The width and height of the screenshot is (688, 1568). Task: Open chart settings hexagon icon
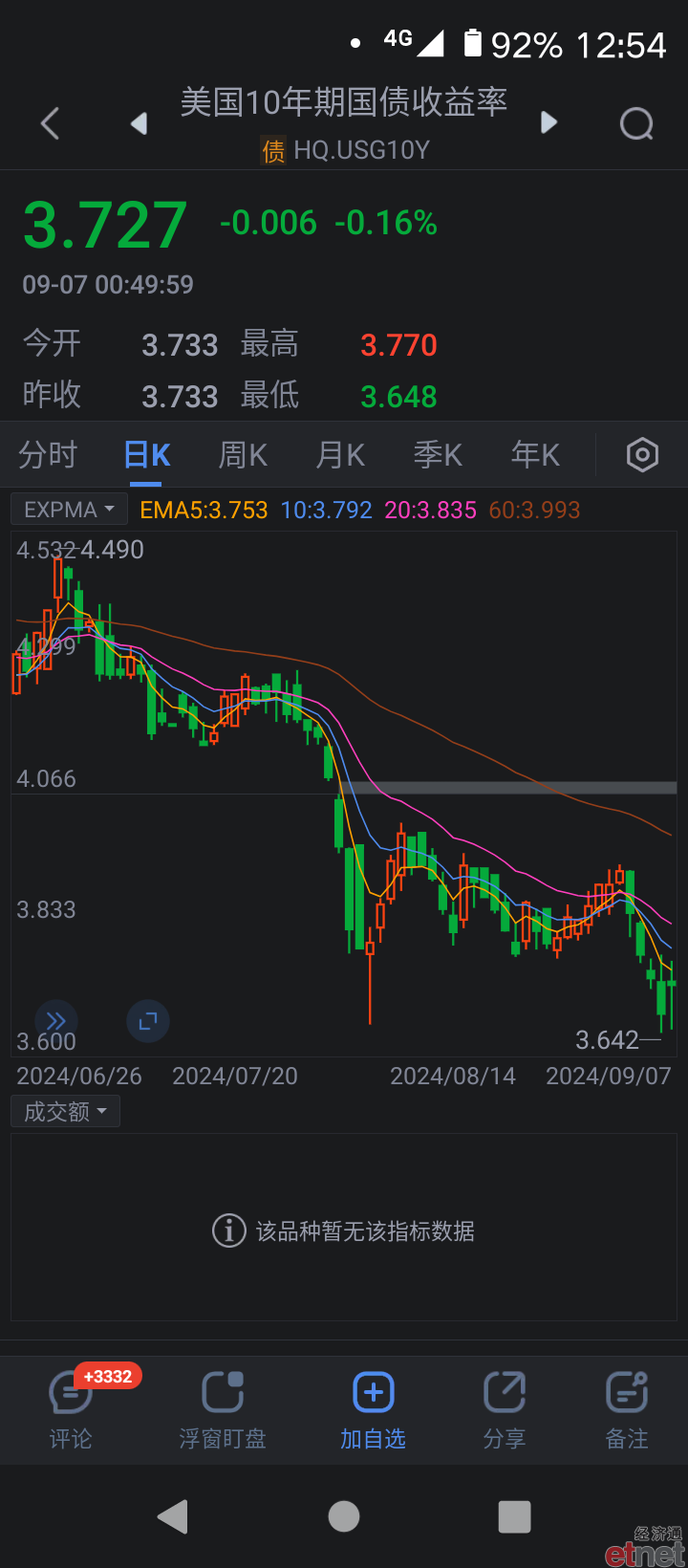click(642, 455)
